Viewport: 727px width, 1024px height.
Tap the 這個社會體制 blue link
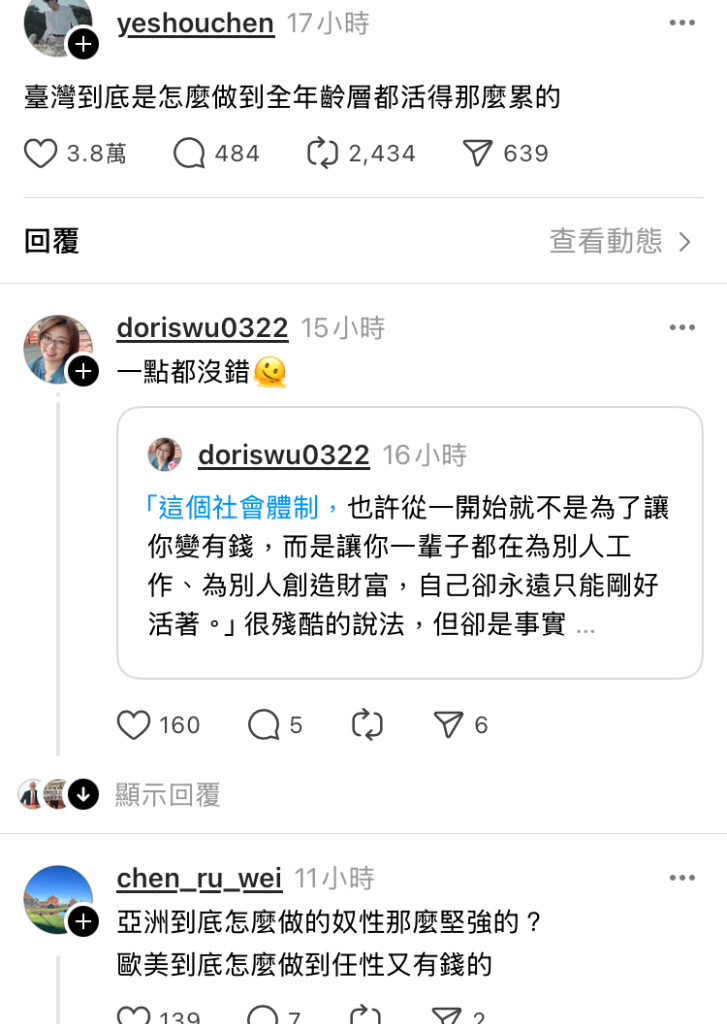pyautogui.click(x=238, y=507)
